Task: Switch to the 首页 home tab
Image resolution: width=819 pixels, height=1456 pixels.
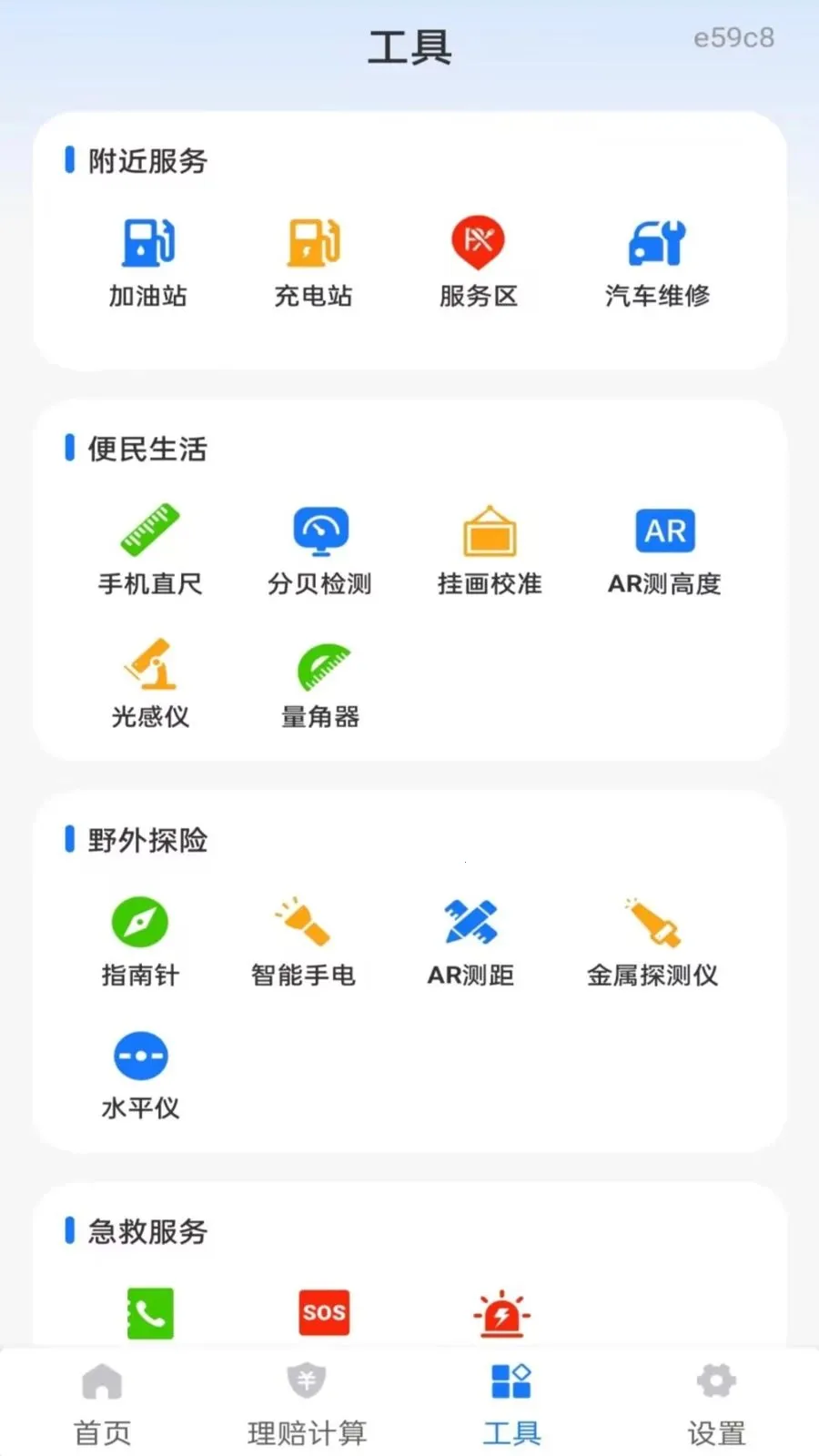Action: (x=102, y=1405)
